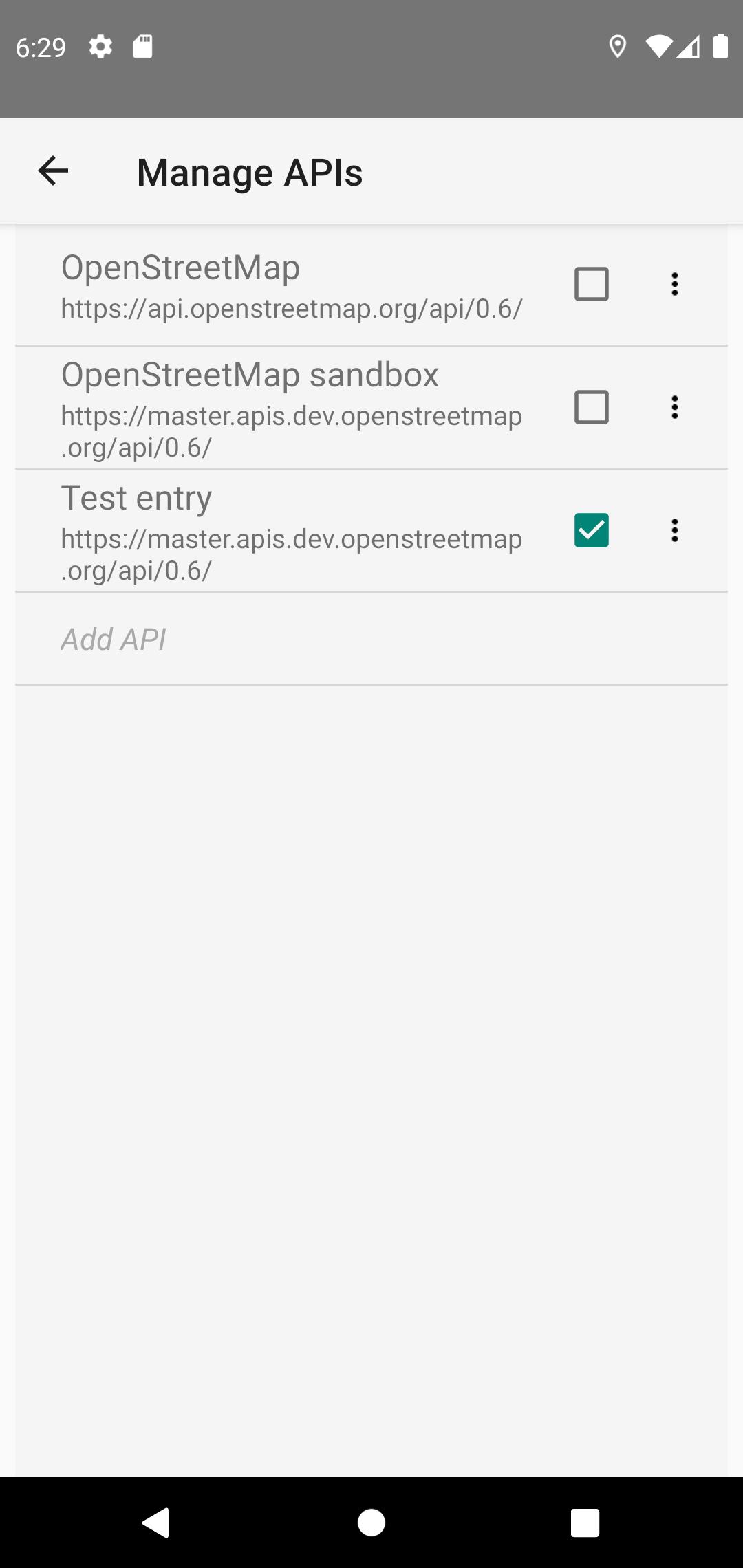Open the Test entry three-dot menu
743x1568 pixels.
(x=675, y=530)
